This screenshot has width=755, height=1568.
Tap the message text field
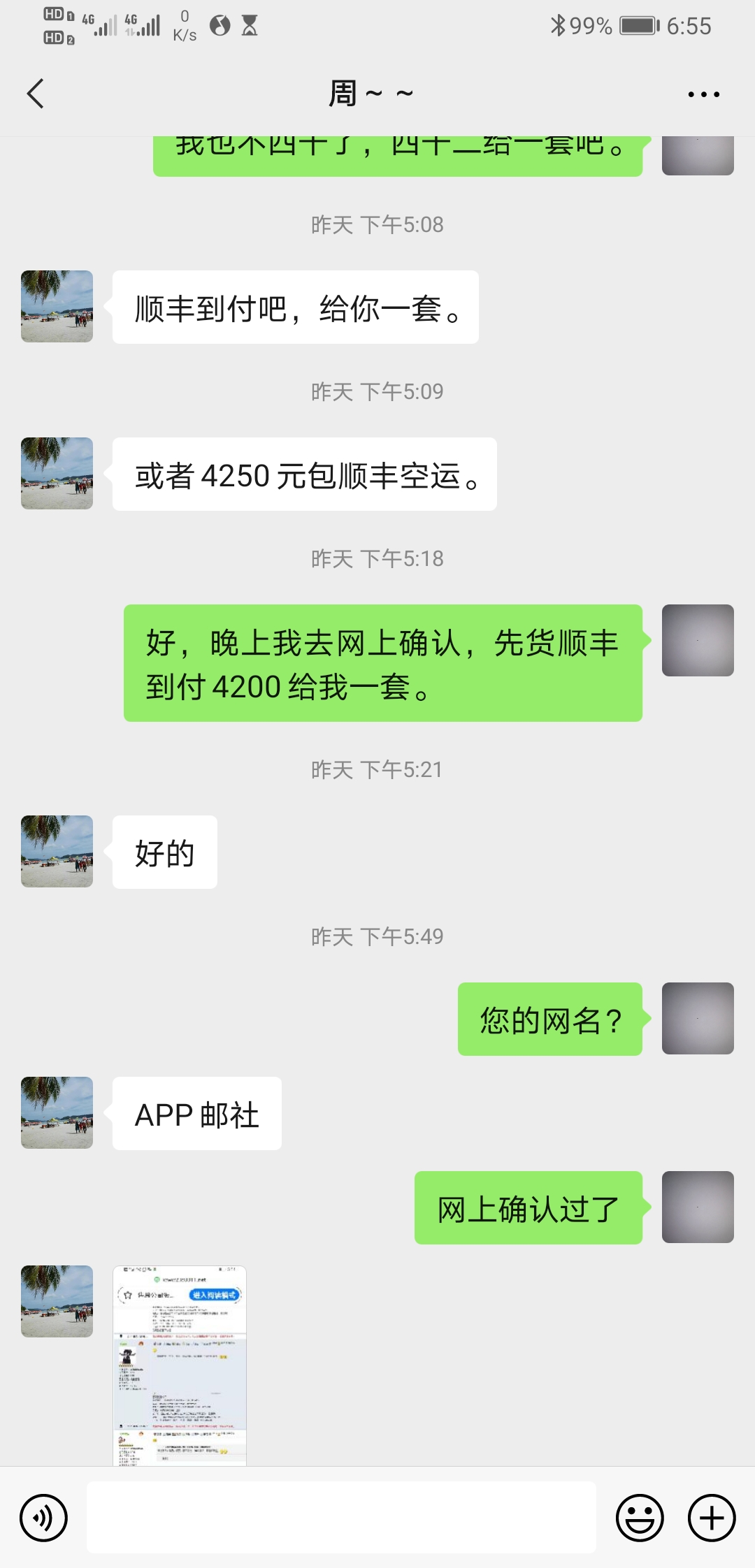(x=341, y=1517)
